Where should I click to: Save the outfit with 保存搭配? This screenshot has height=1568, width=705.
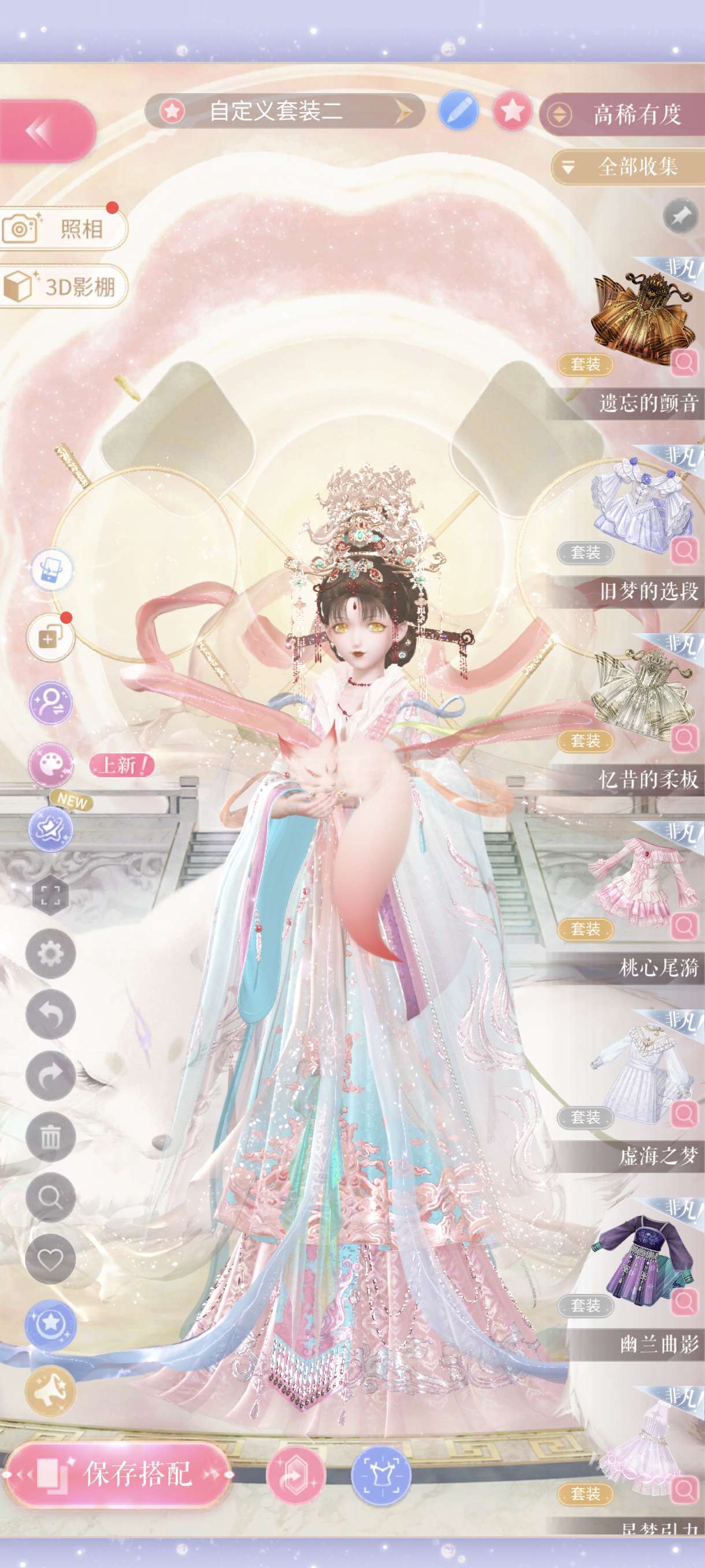click(x=119, y=1475)
